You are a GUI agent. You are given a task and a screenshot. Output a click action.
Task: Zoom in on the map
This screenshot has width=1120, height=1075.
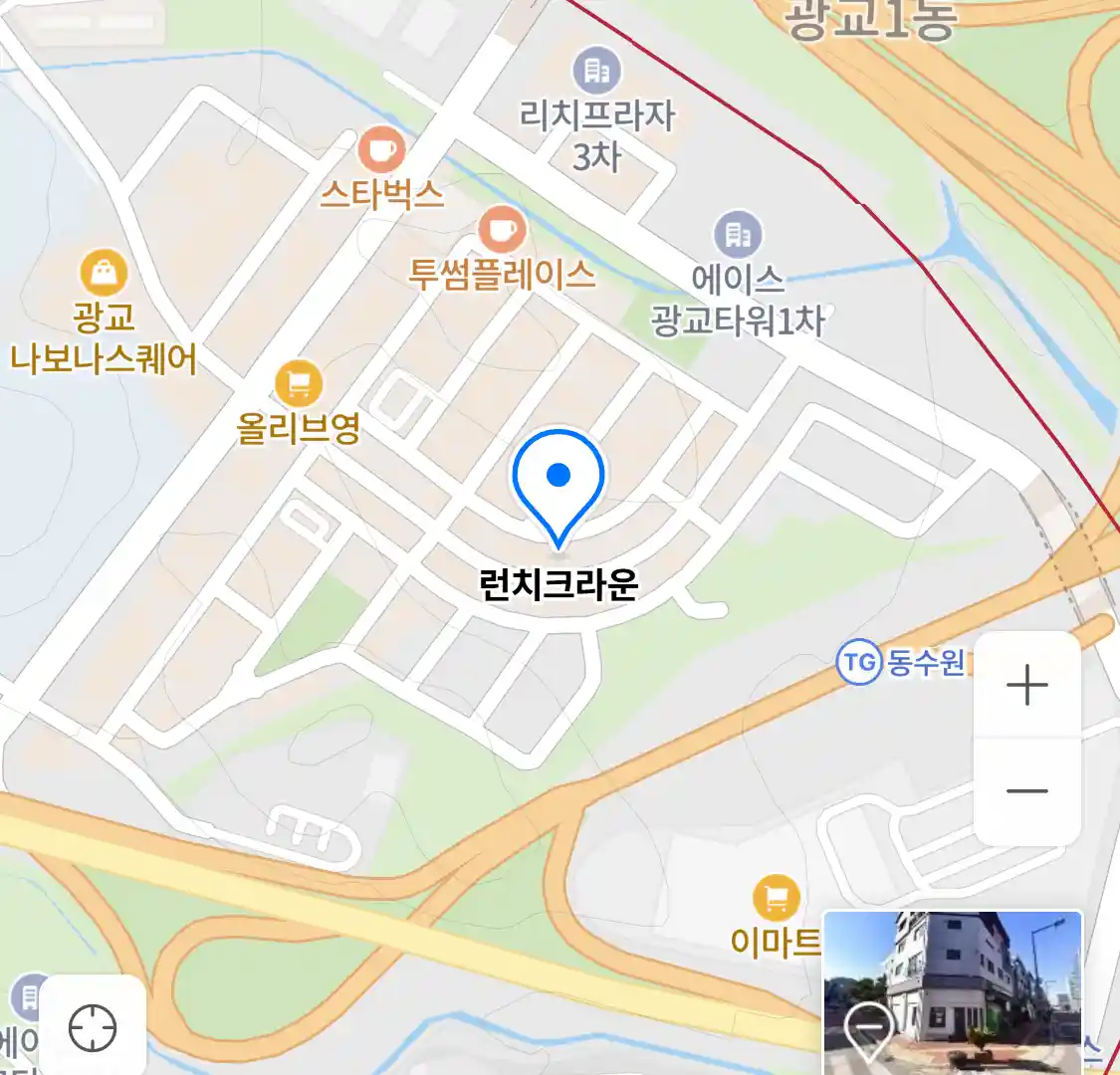pos(1026,685)
